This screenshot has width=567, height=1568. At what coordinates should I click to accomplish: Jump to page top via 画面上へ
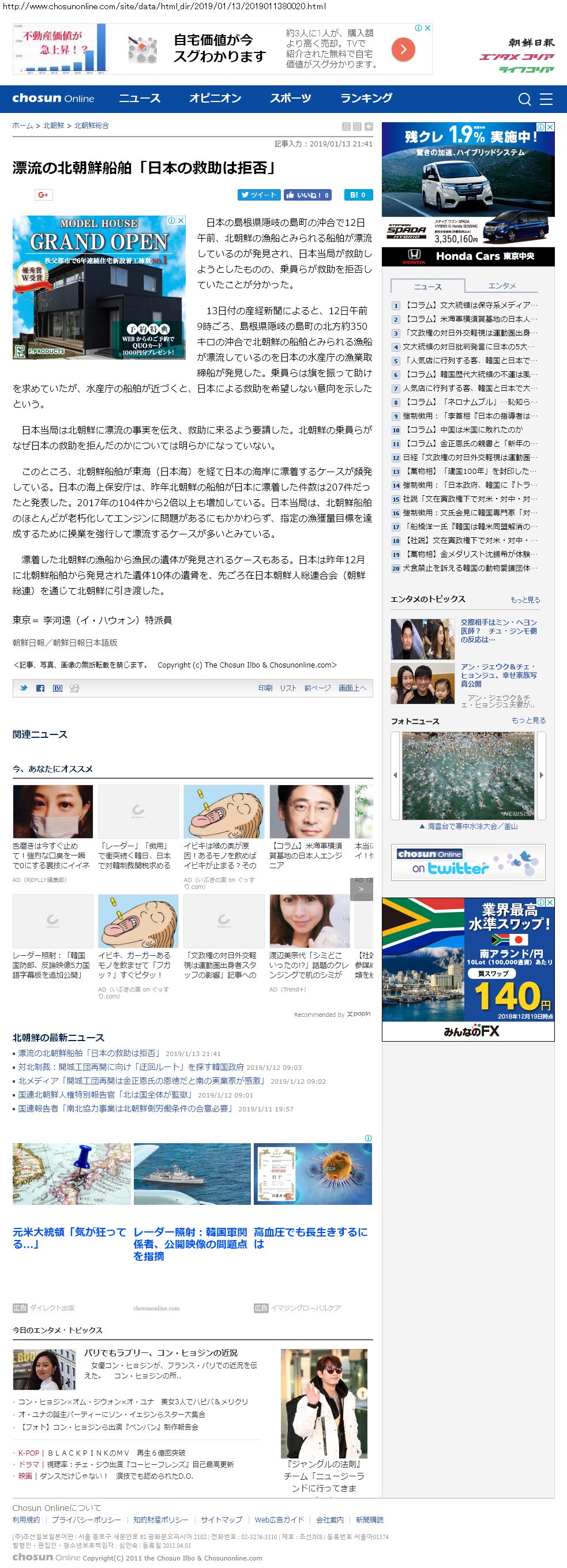pos(352,688)
